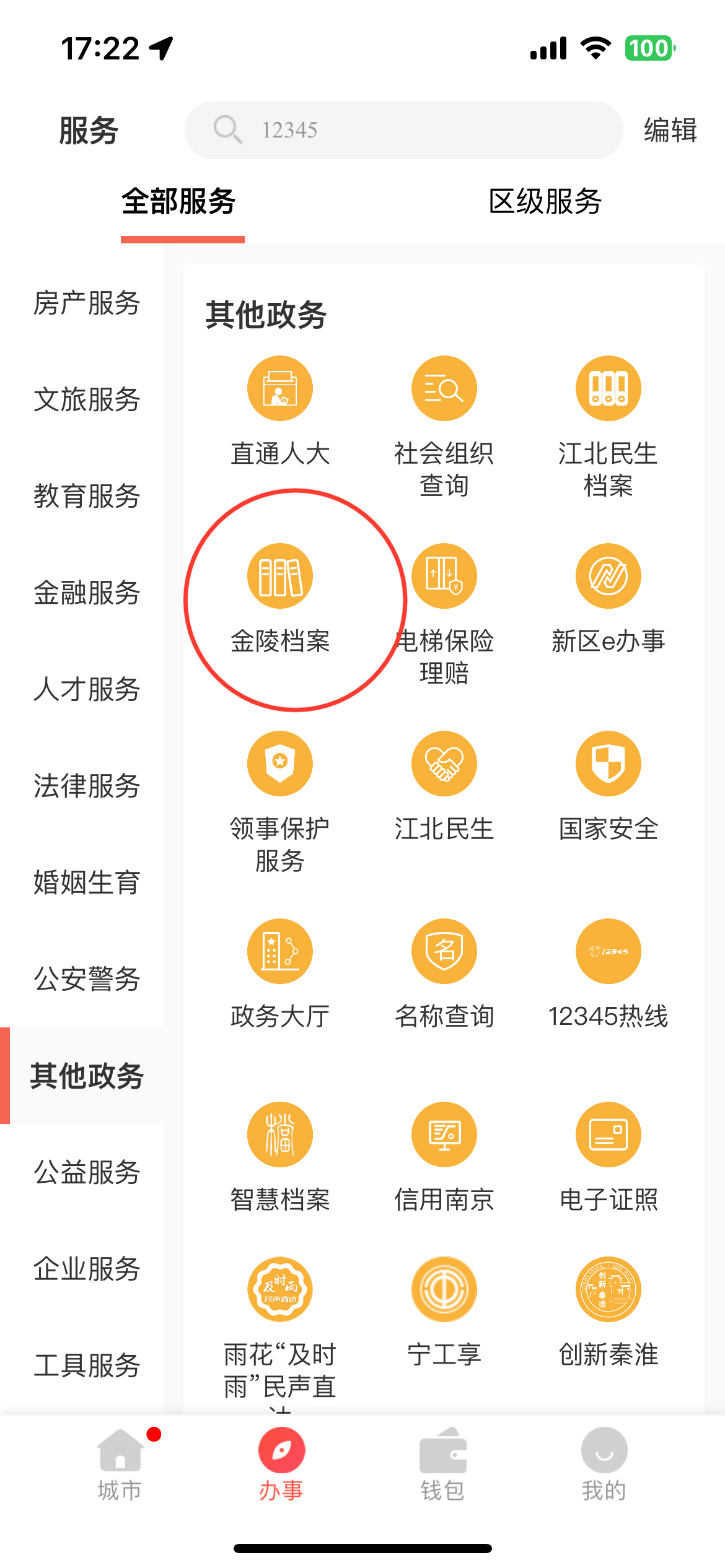Tap the 编辑 edit button
725x1568 pixels.
point(670,130)
